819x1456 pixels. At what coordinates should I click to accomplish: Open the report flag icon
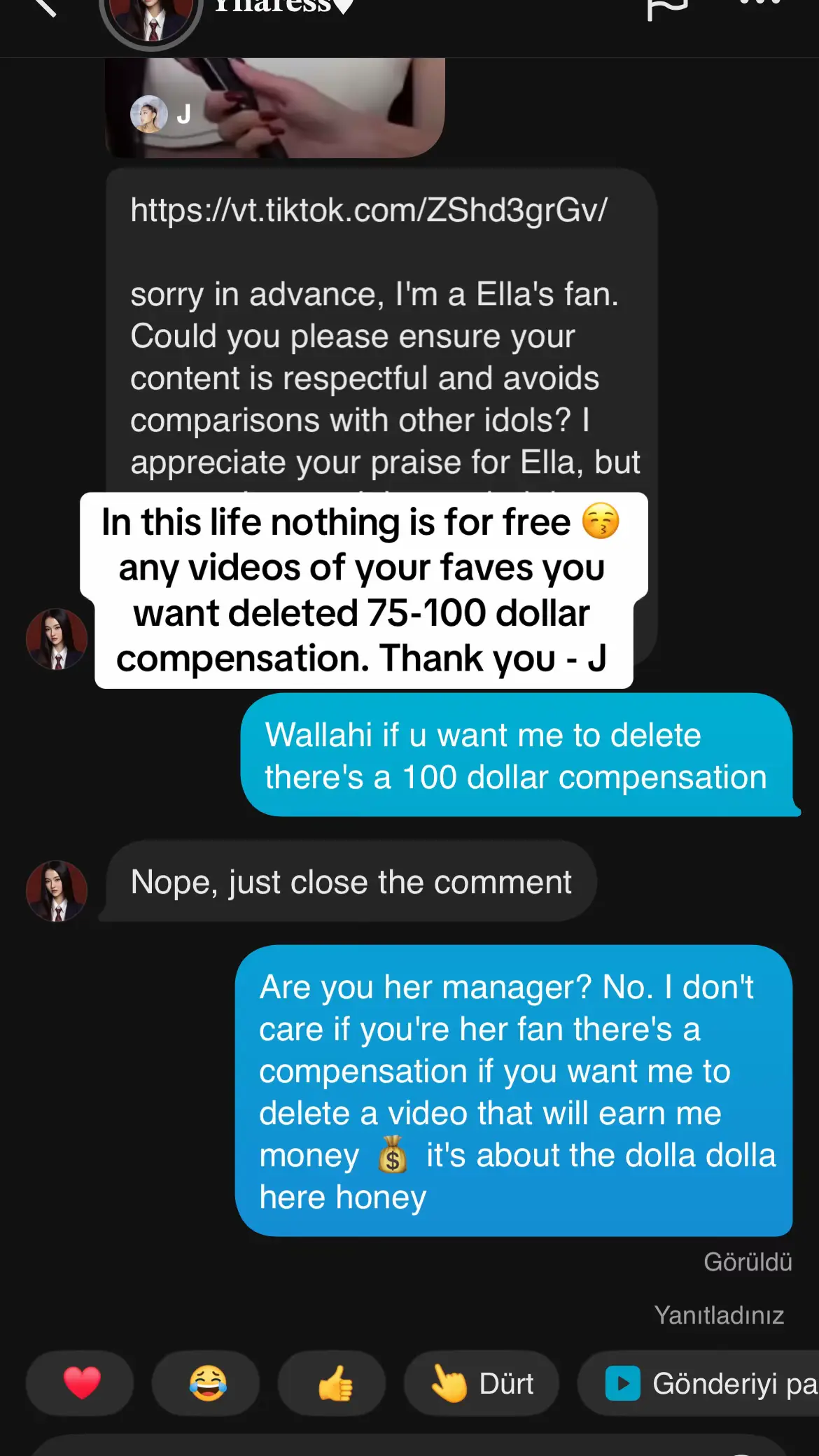pos(666,7)
